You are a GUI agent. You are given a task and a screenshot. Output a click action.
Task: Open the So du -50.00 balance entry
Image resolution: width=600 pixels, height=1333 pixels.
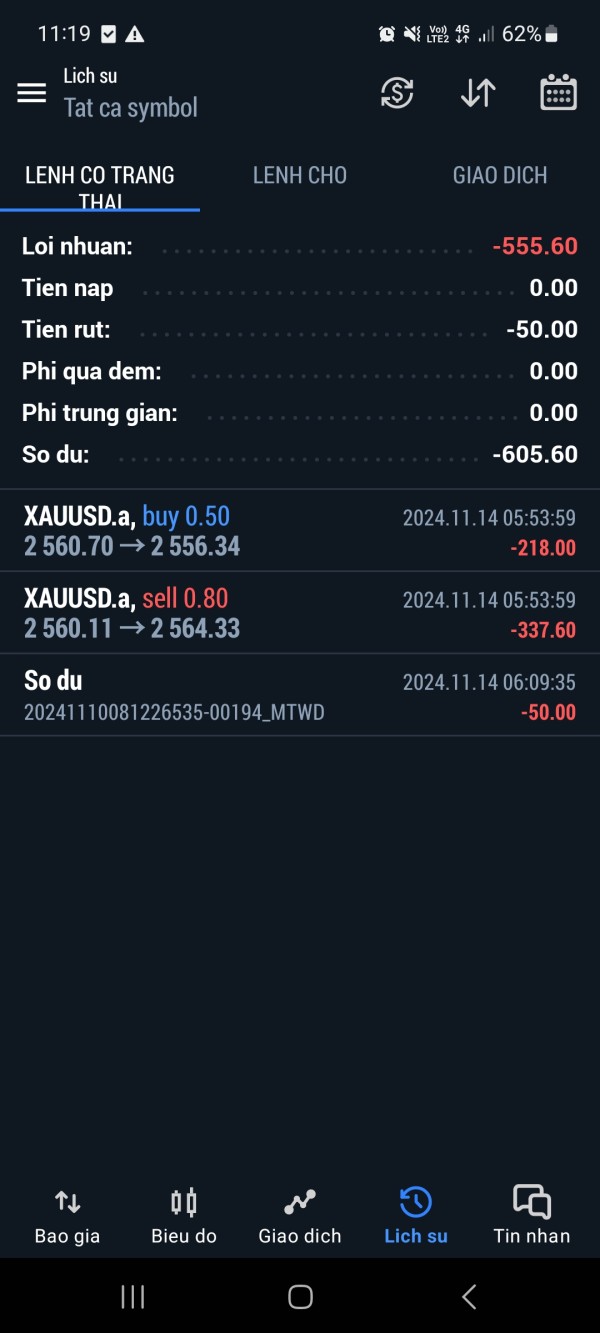[300, 696]
